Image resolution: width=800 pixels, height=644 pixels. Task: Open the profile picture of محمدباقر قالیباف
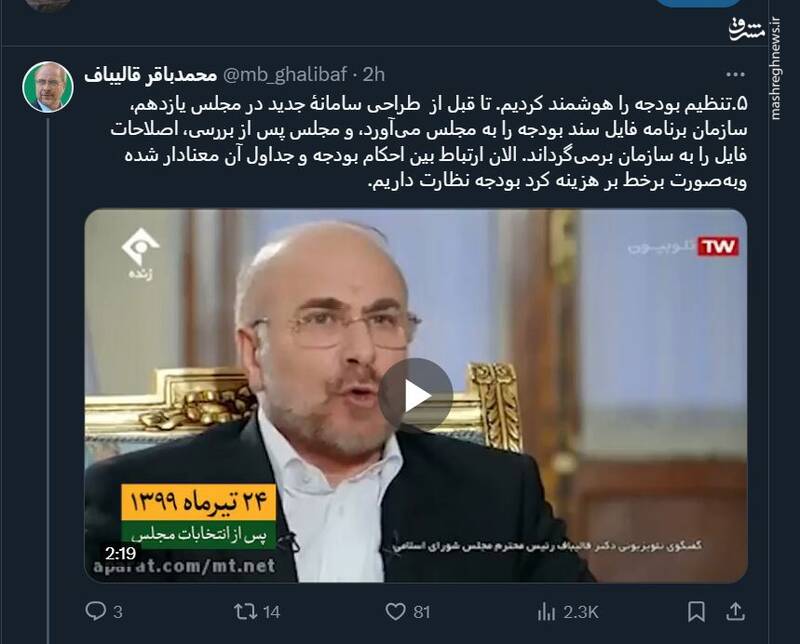48,87
